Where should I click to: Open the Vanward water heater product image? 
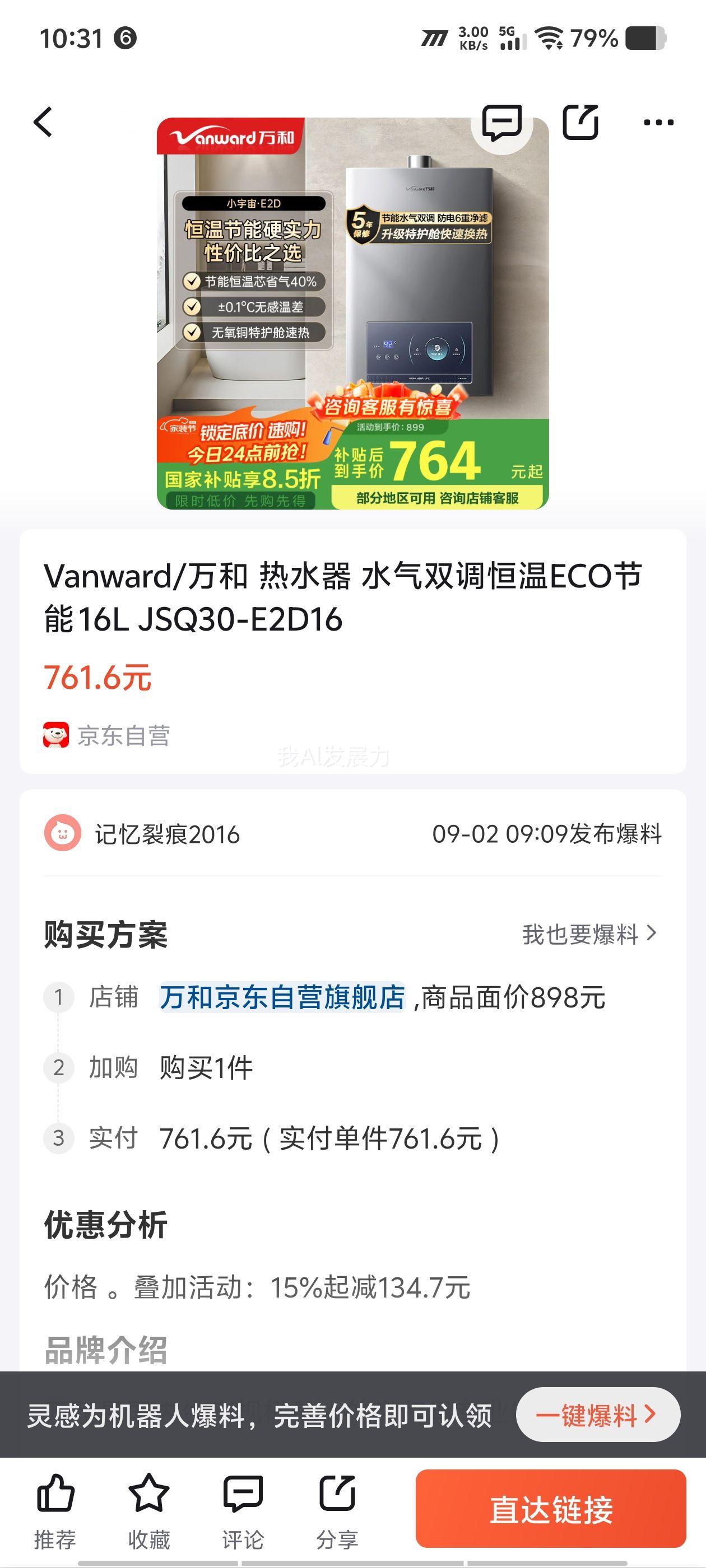point(352,313)
